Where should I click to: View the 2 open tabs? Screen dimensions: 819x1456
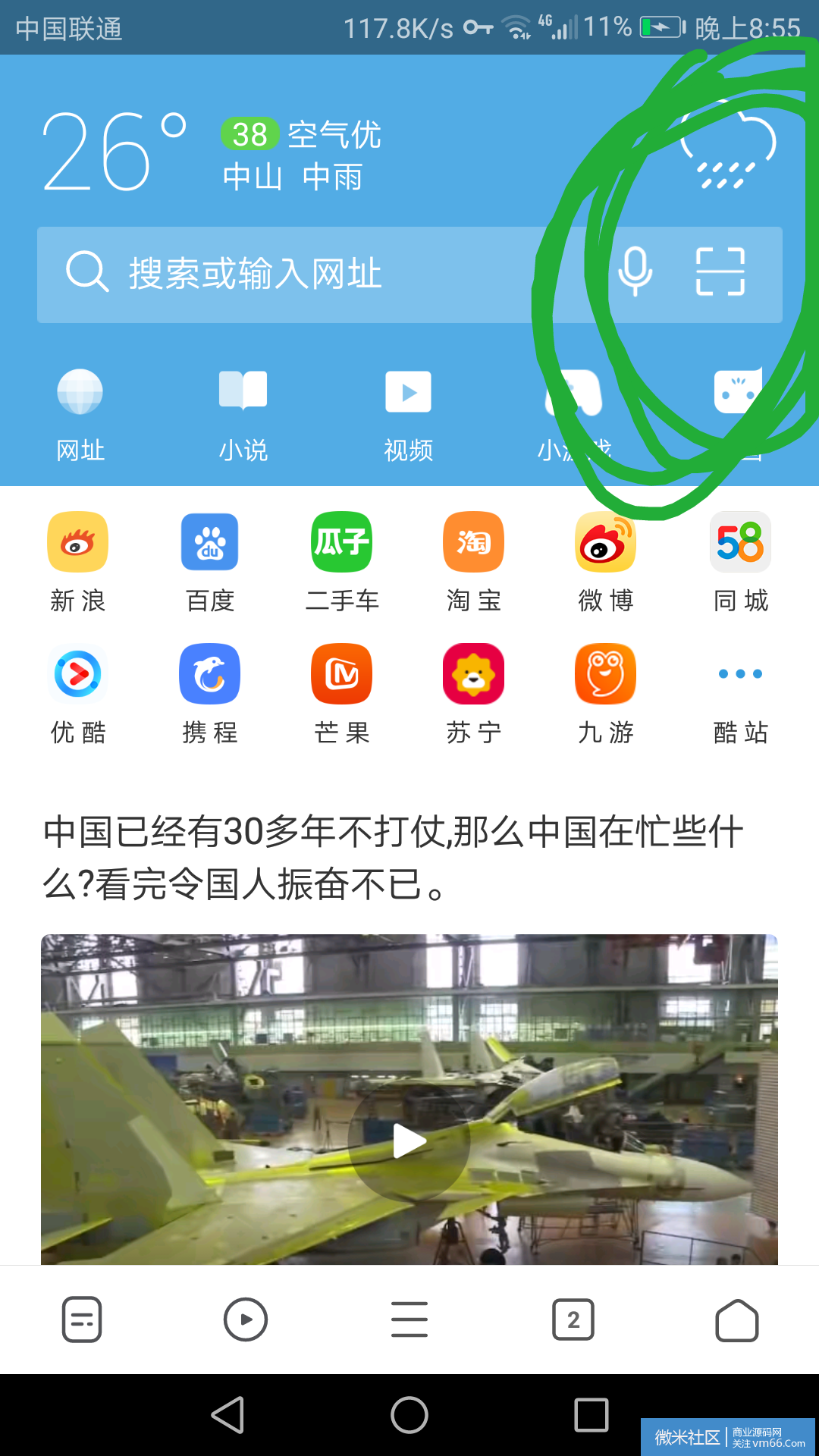click(573, 1319)
